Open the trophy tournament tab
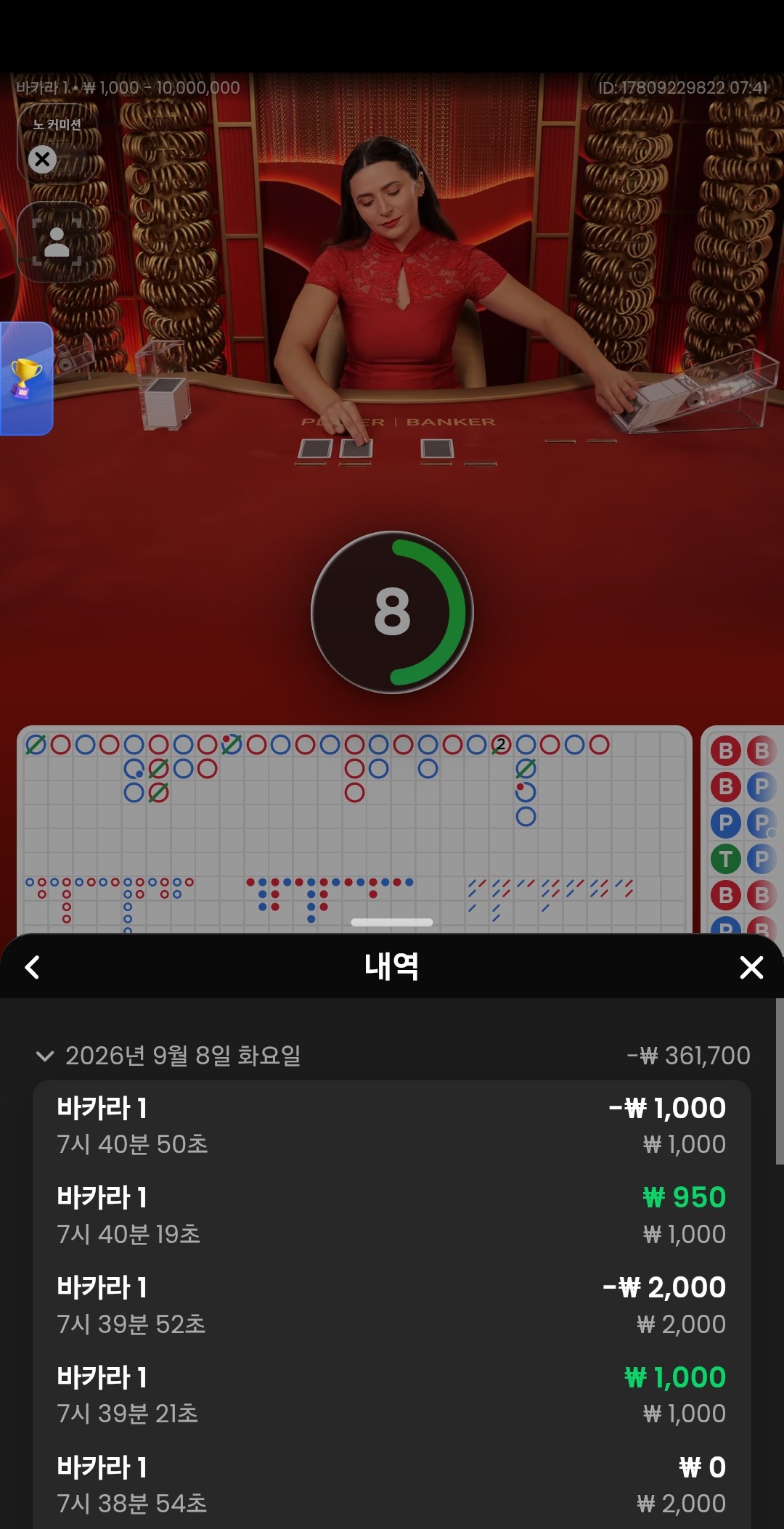The height and width of the screenshot is (1529, 784). coord(26,378)
